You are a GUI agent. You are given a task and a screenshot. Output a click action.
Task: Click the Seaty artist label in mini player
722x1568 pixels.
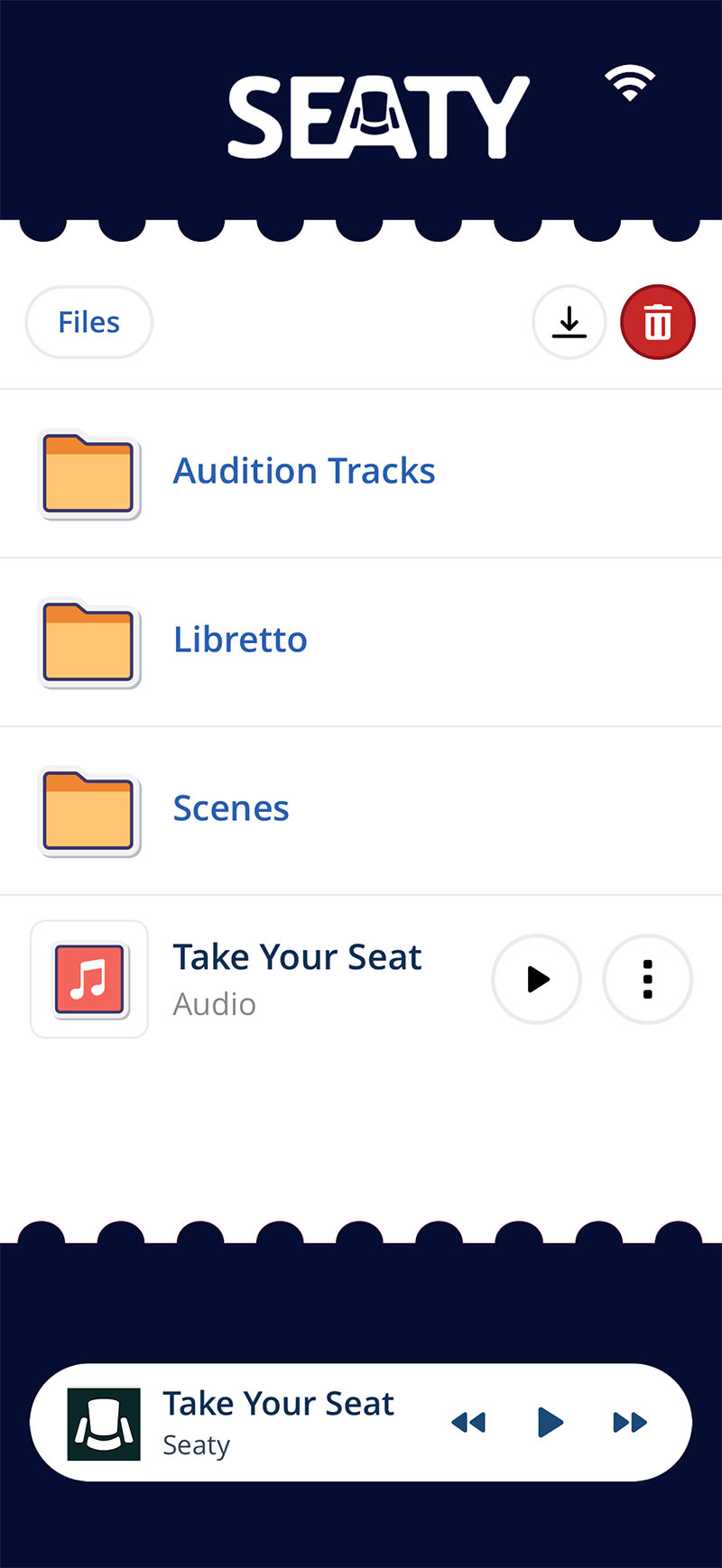pos(195,1444)
